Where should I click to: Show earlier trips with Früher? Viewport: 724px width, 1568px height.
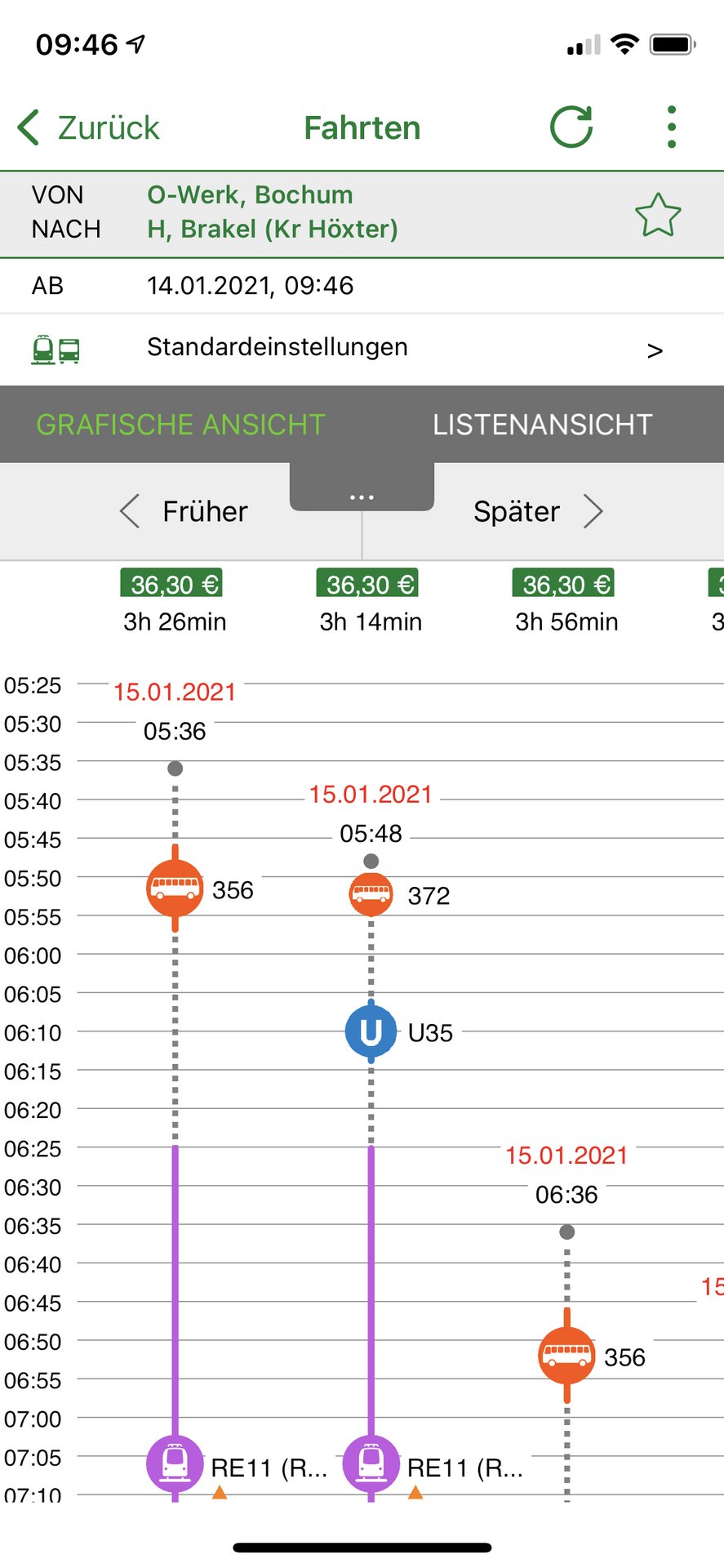coord(184,512)
